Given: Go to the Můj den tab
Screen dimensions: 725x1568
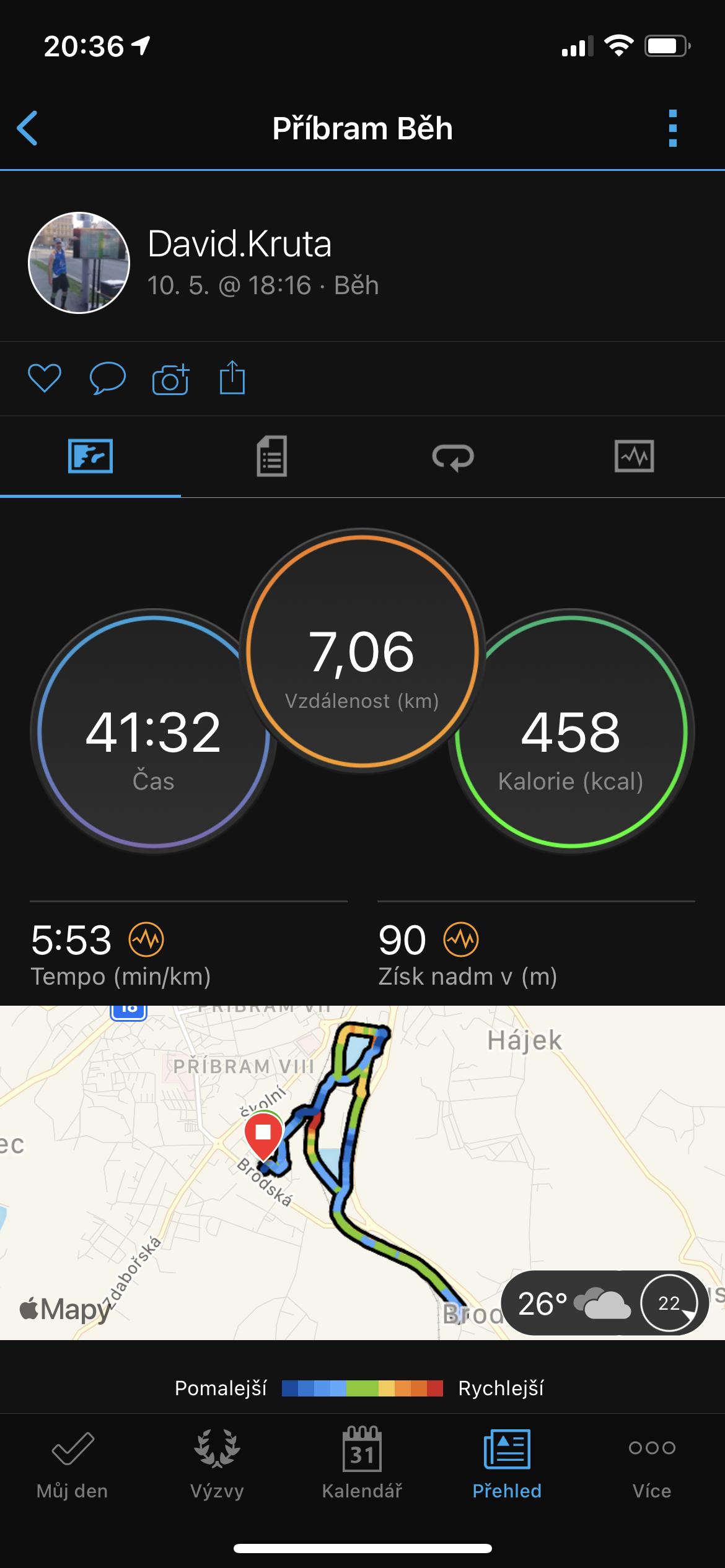Looking at the screenshot, I should pyautogui.click(x=72, y=1464).
